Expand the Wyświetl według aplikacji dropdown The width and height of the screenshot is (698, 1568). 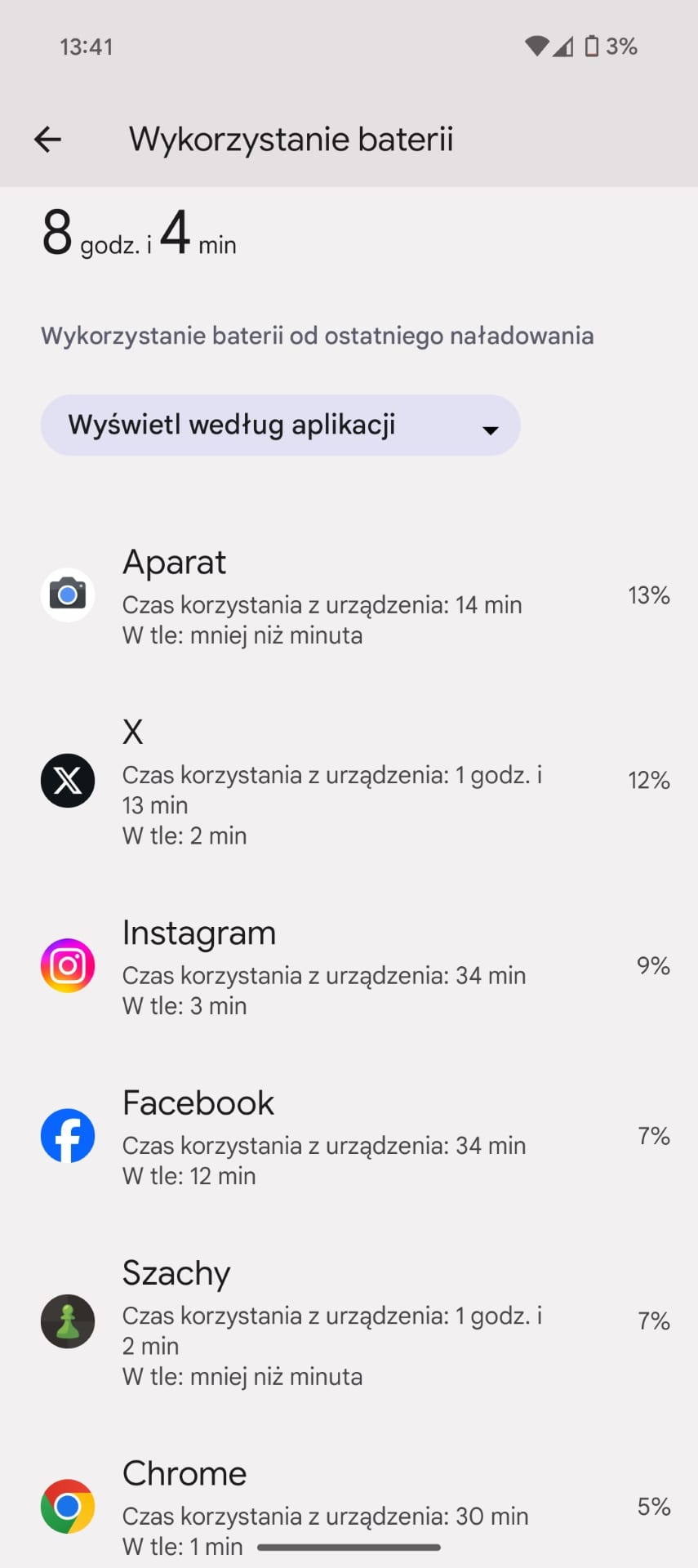click(x=281, y=425)
